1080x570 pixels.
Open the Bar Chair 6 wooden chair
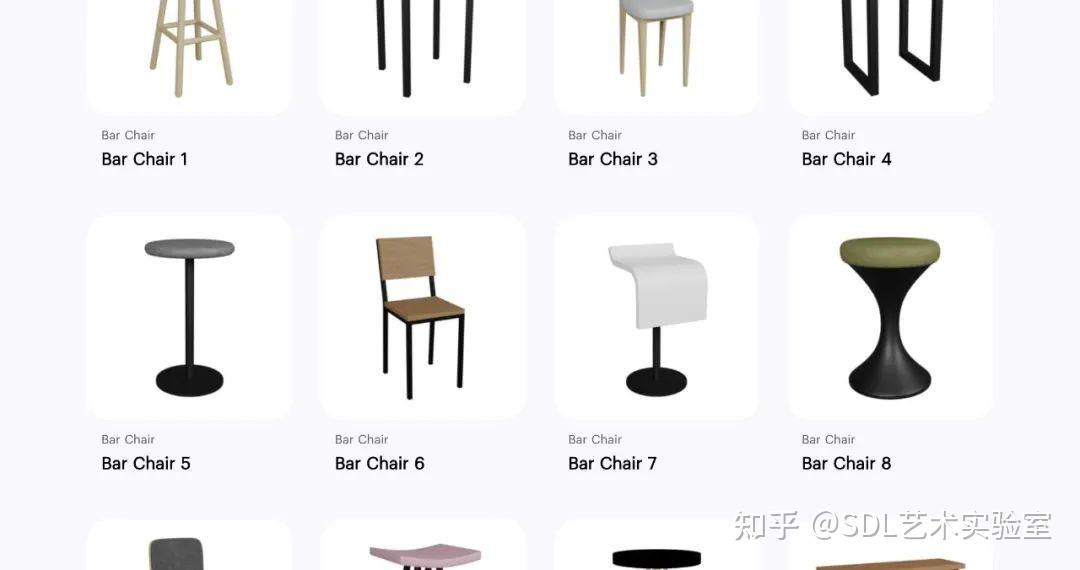423,316
